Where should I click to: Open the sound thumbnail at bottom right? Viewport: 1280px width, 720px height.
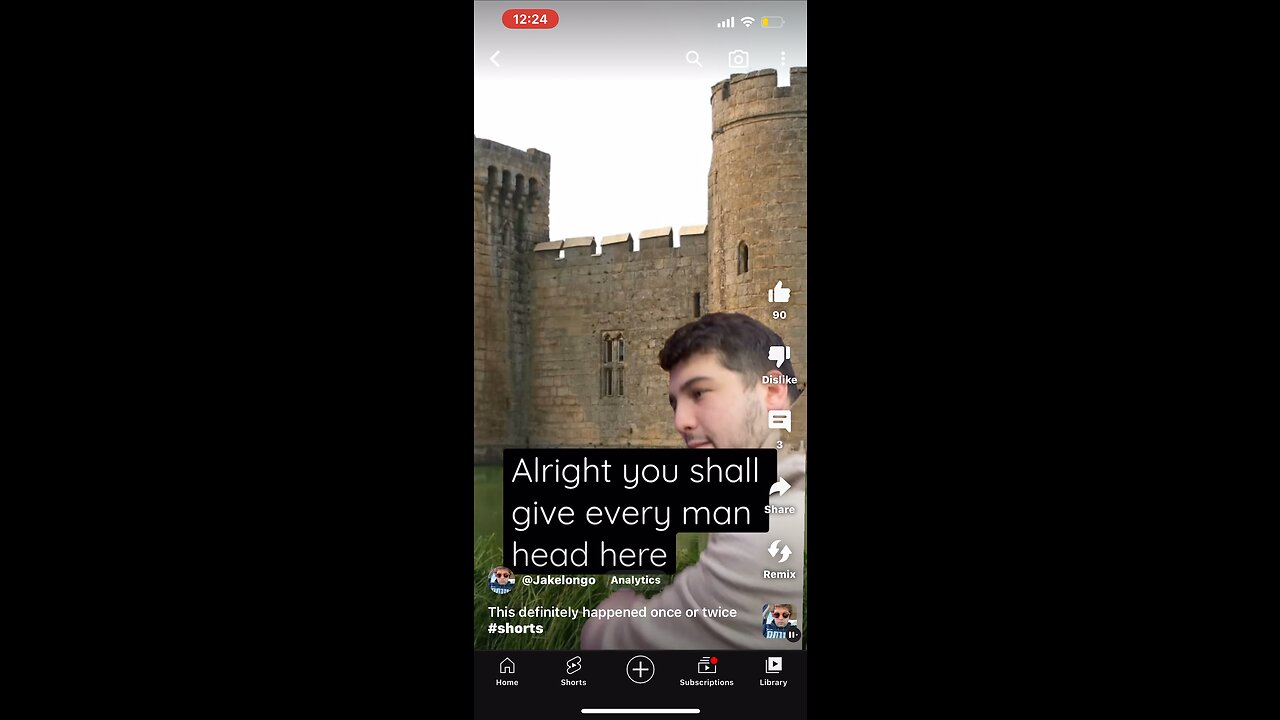(780, 621)
